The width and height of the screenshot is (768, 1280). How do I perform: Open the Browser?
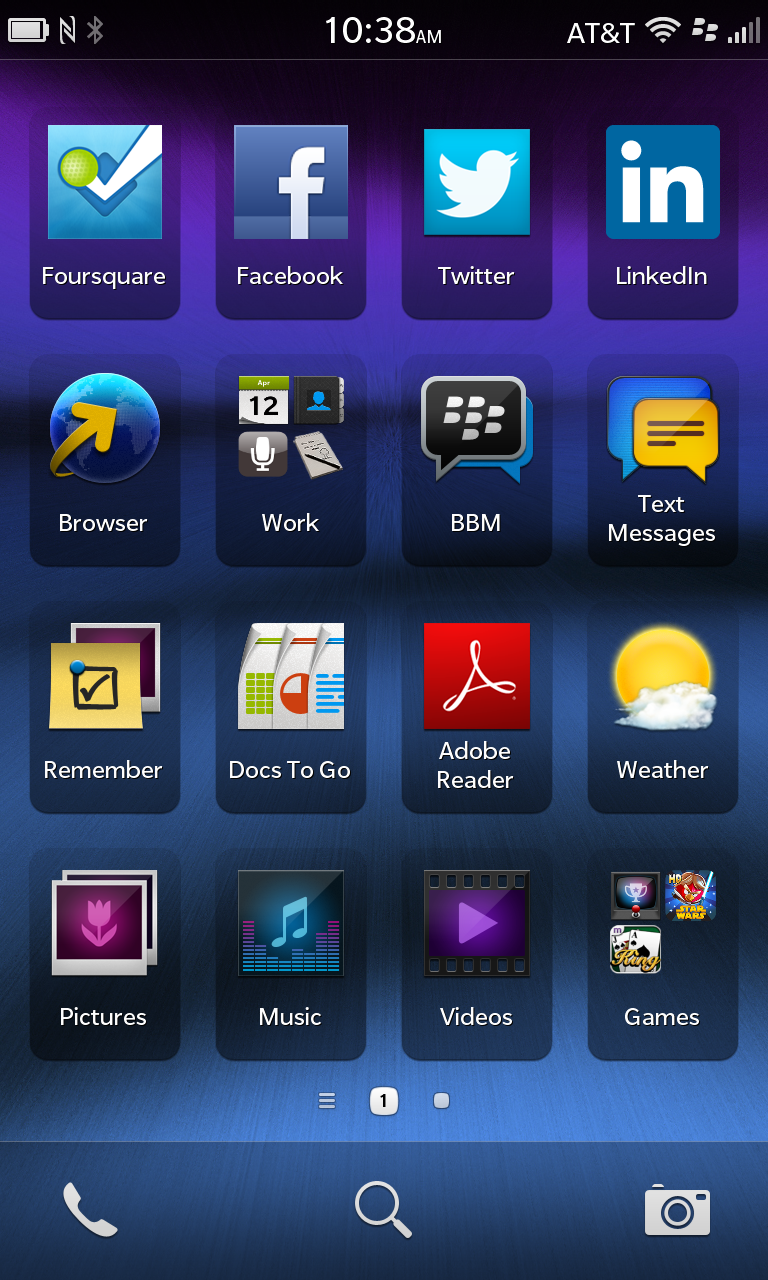click(x=105, y=460)
